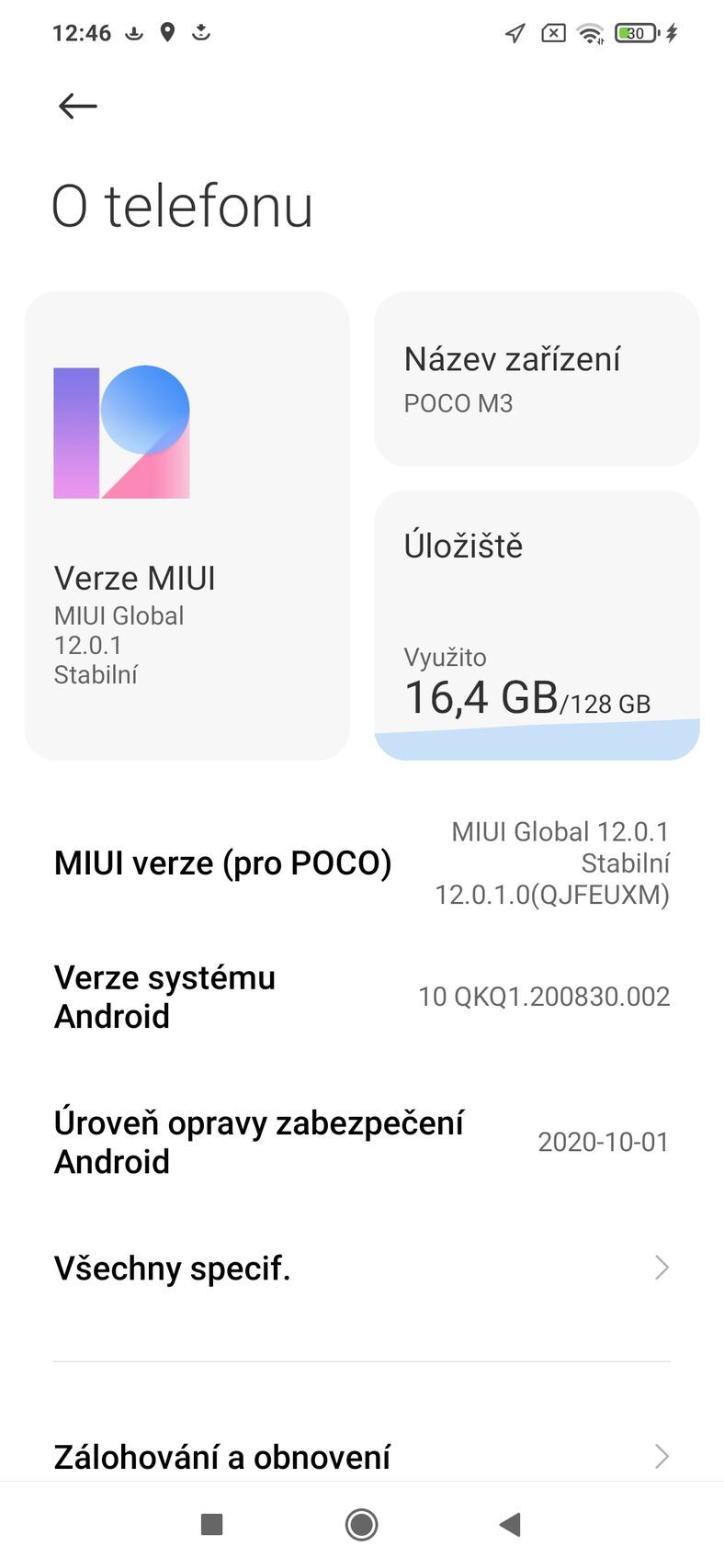
Task: Tap the location pin status icon
Action: point(167,32)
